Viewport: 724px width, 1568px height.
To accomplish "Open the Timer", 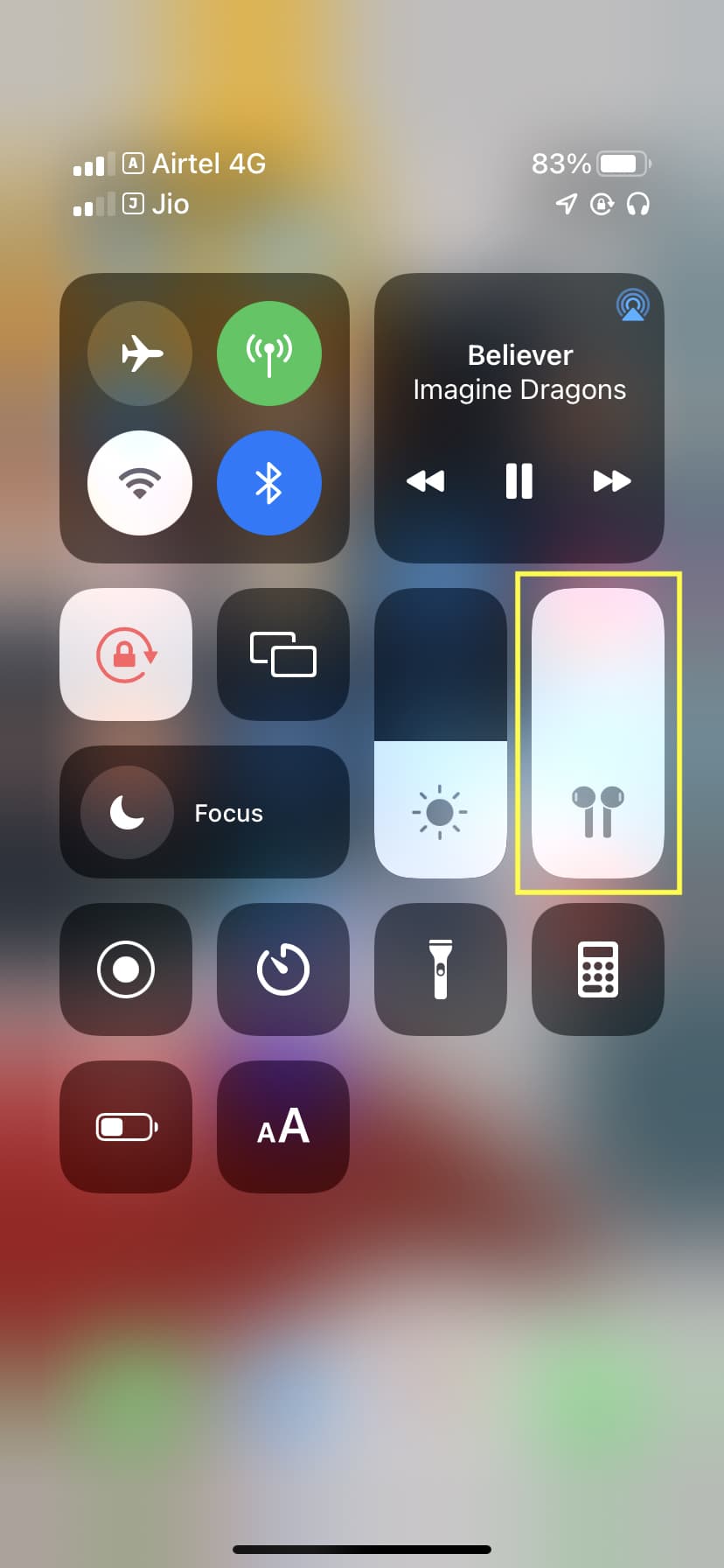I will click(283, 969).
